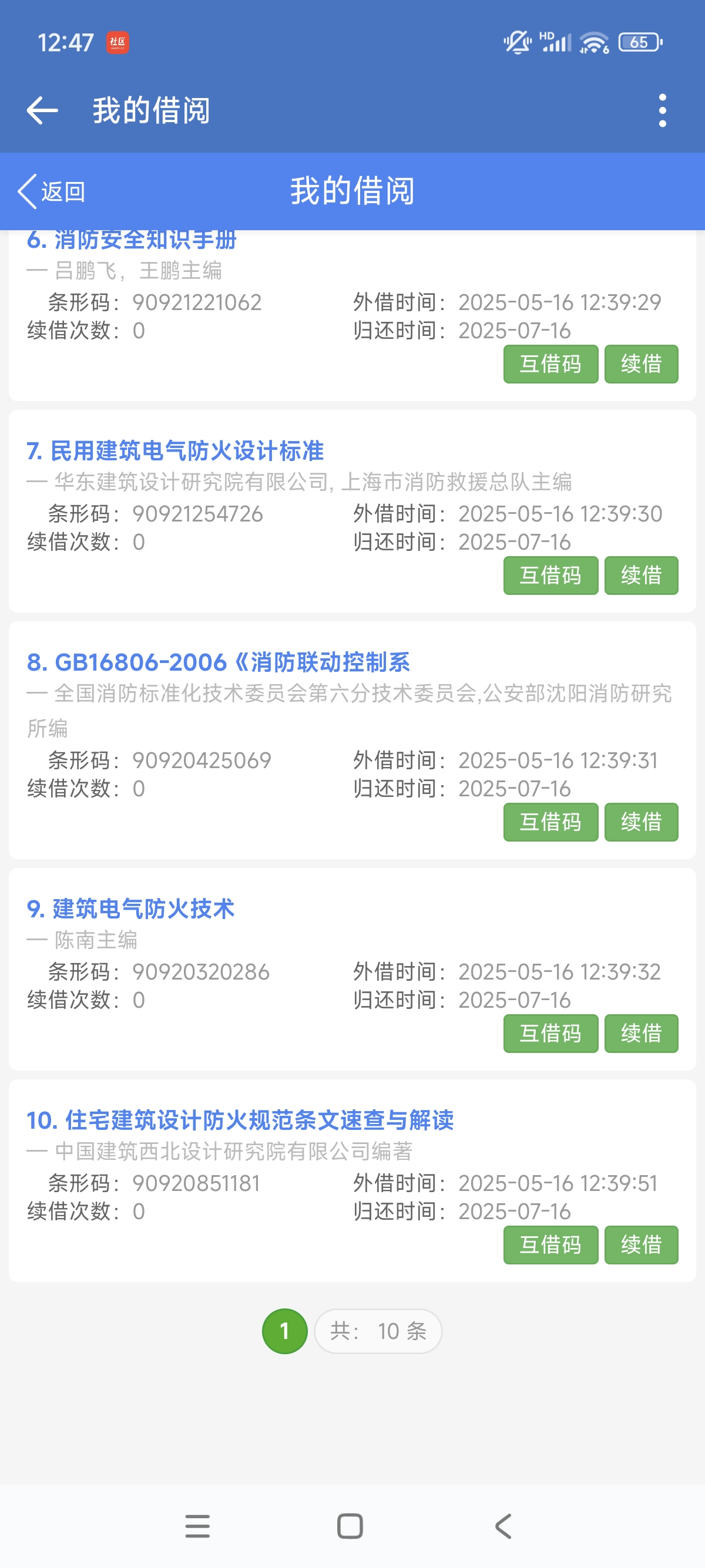
Task: Get 互借码 for 住宅建筑设计防火规范条文速查与解读
Action: click(550, 1245)
